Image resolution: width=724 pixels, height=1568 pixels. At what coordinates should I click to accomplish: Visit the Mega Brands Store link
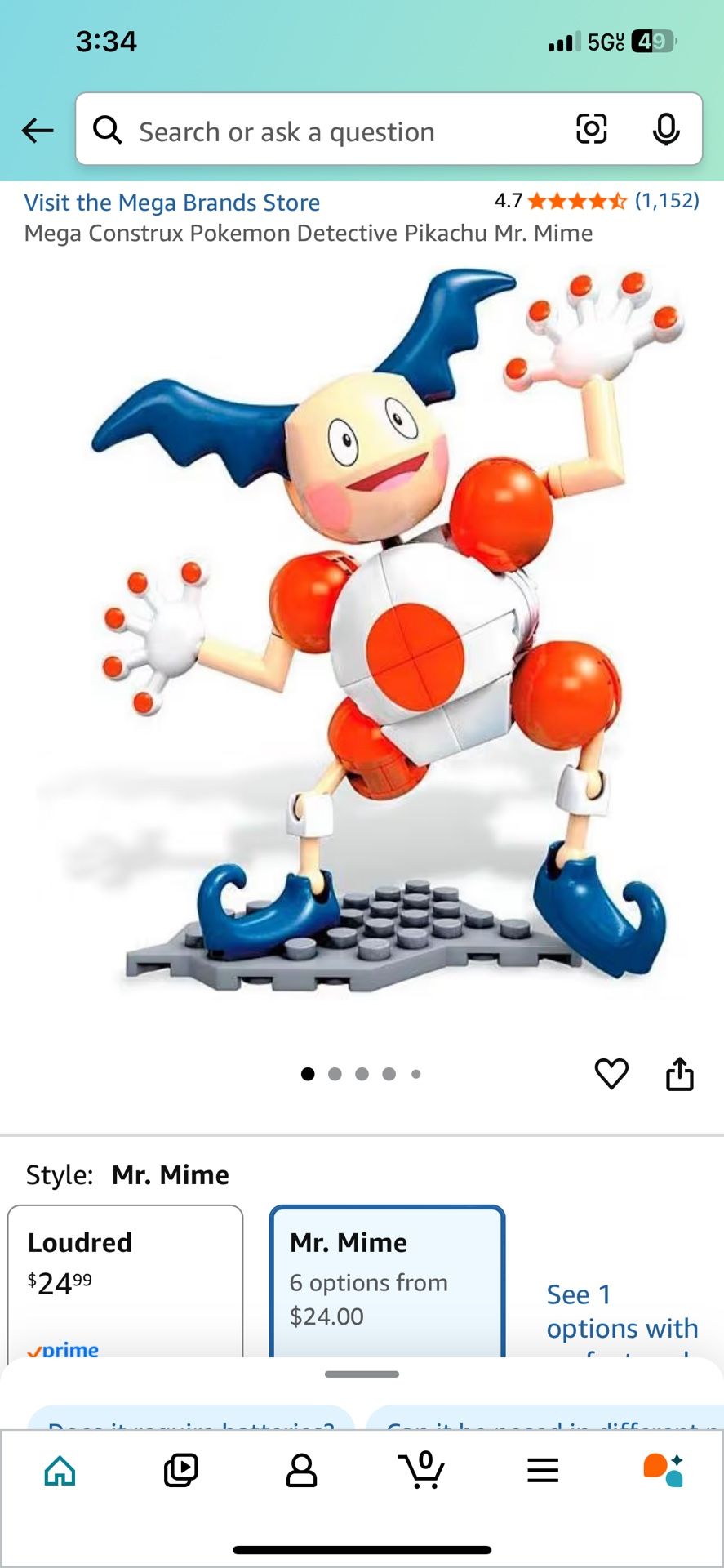pos(171,203)
